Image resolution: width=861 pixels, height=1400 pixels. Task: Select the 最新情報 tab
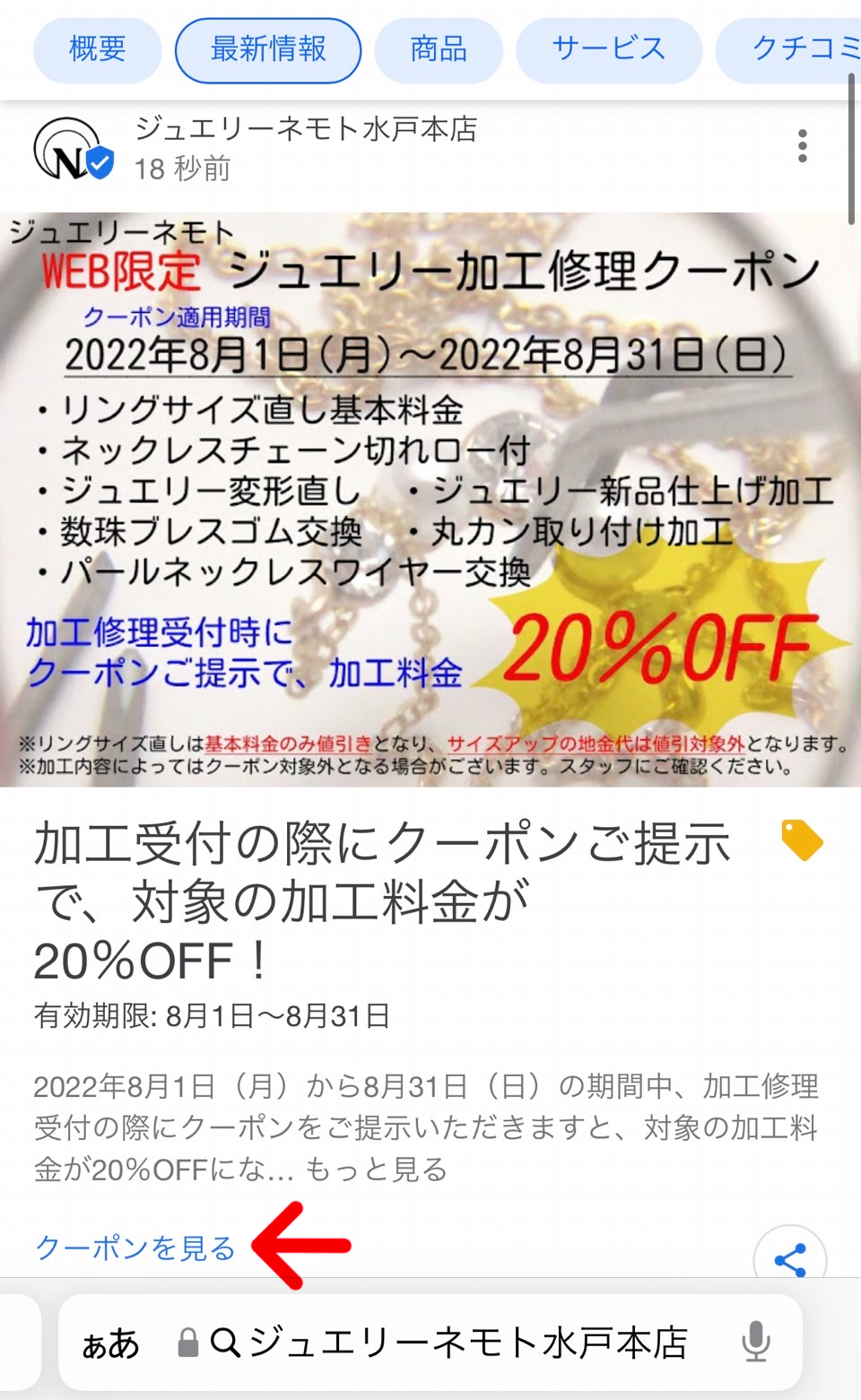pos(267,49)
